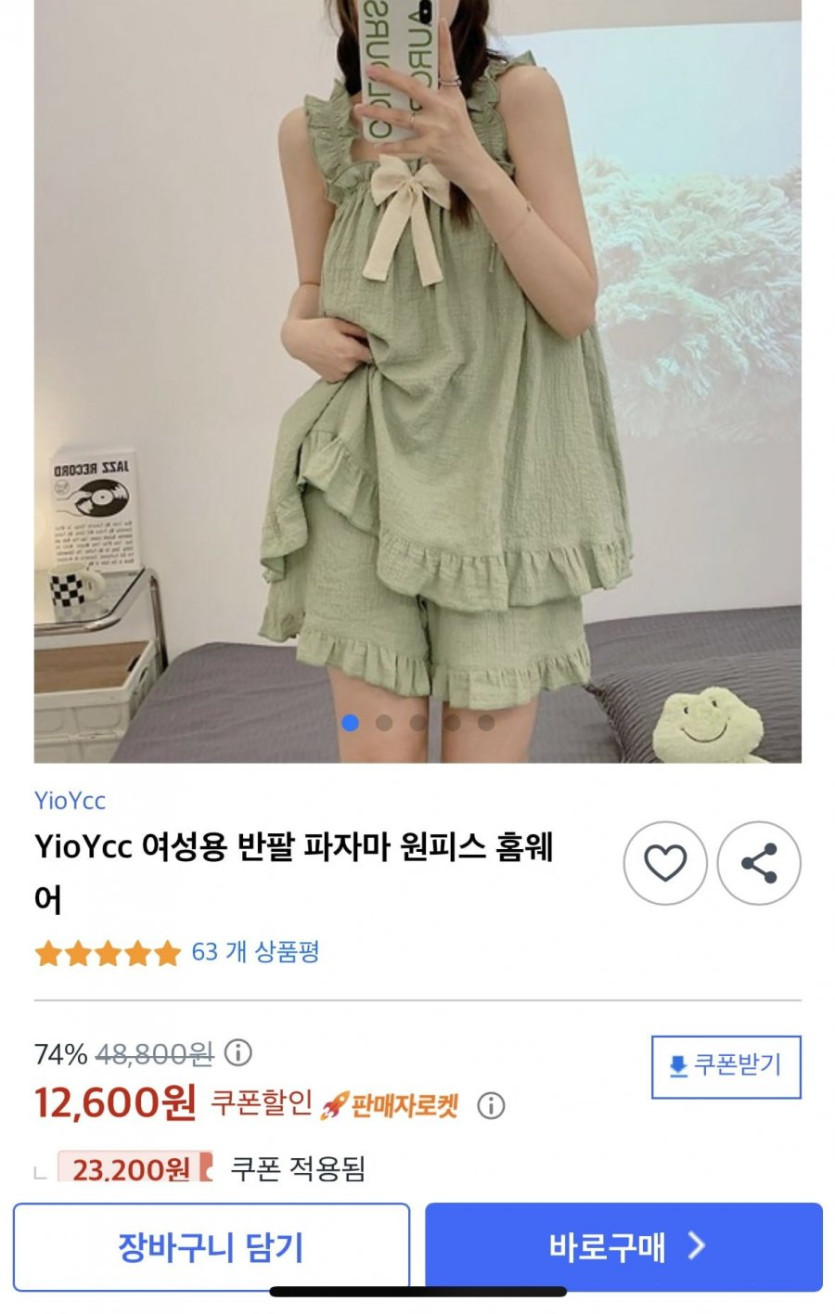Screen dimensions: 835x1314
Task: Tap 쿠폰받기 to download coupon
Action: coord(726,1066)
